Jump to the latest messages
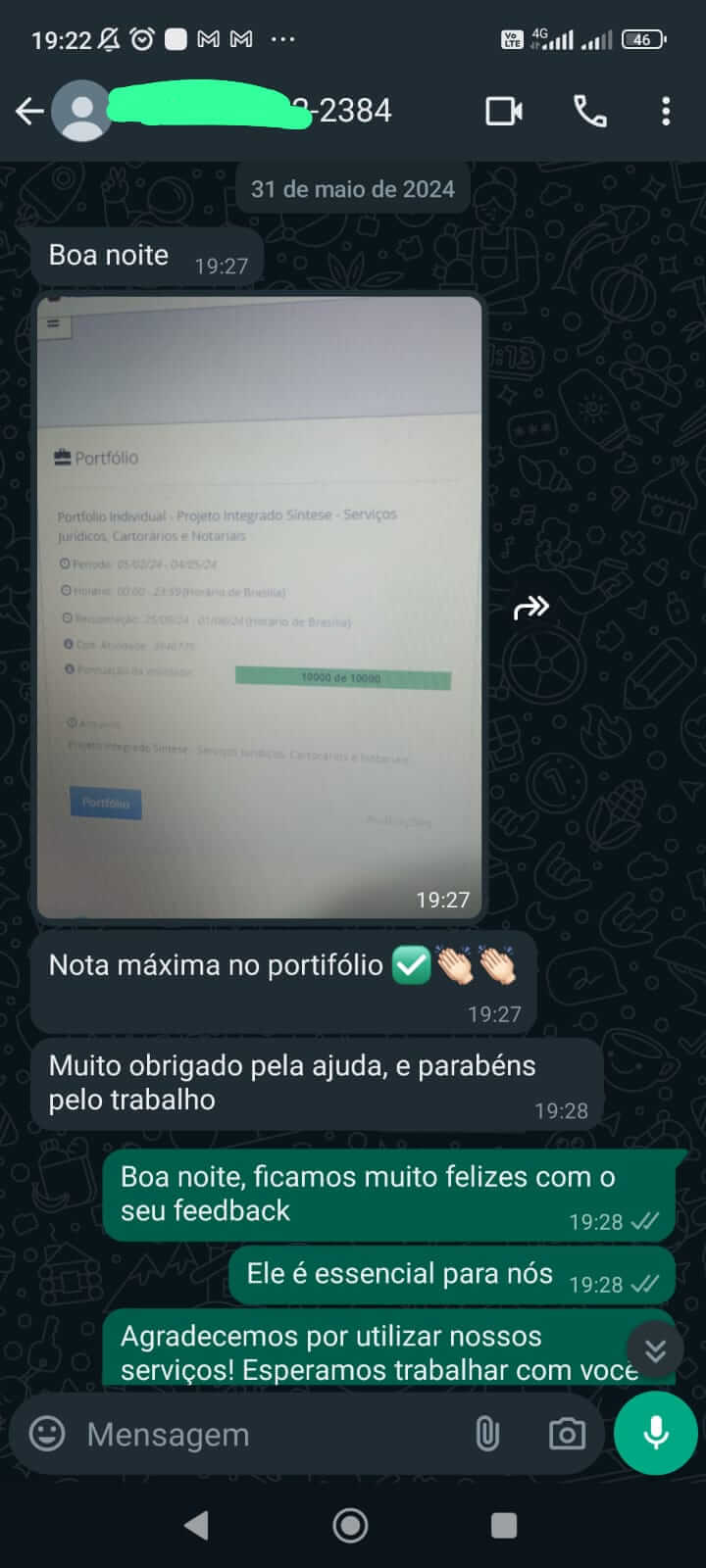Viewport: 706px width, 1568px height. click(x=655, y=1350)
